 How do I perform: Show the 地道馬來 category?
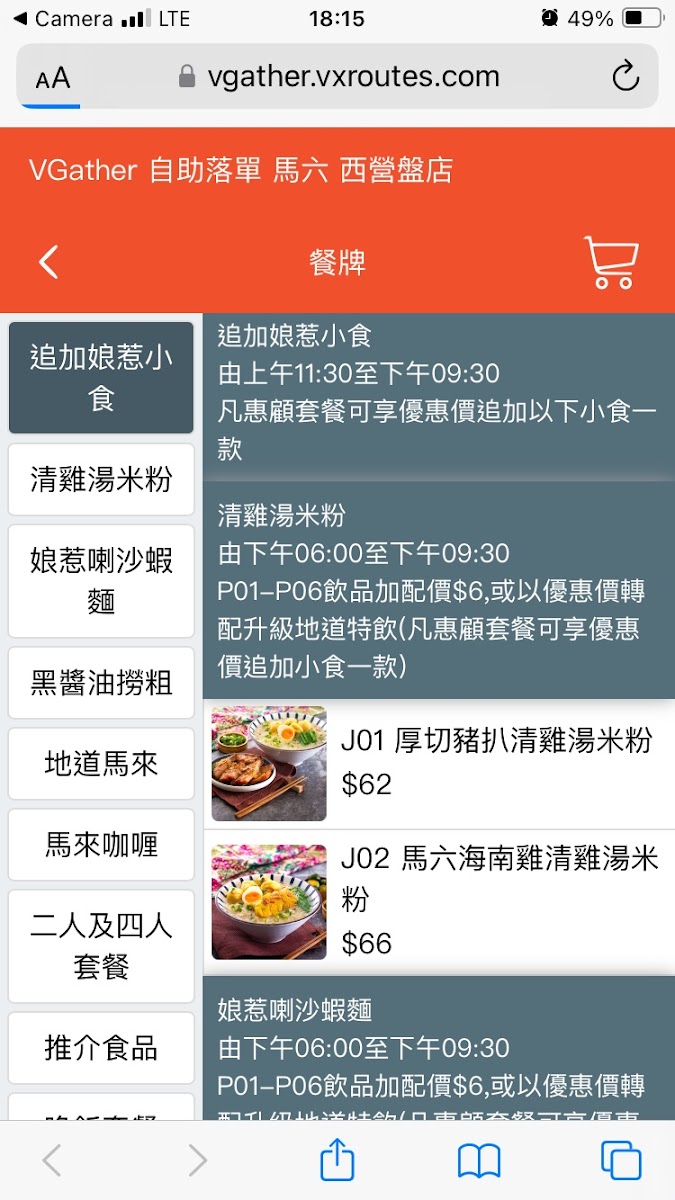101,764
